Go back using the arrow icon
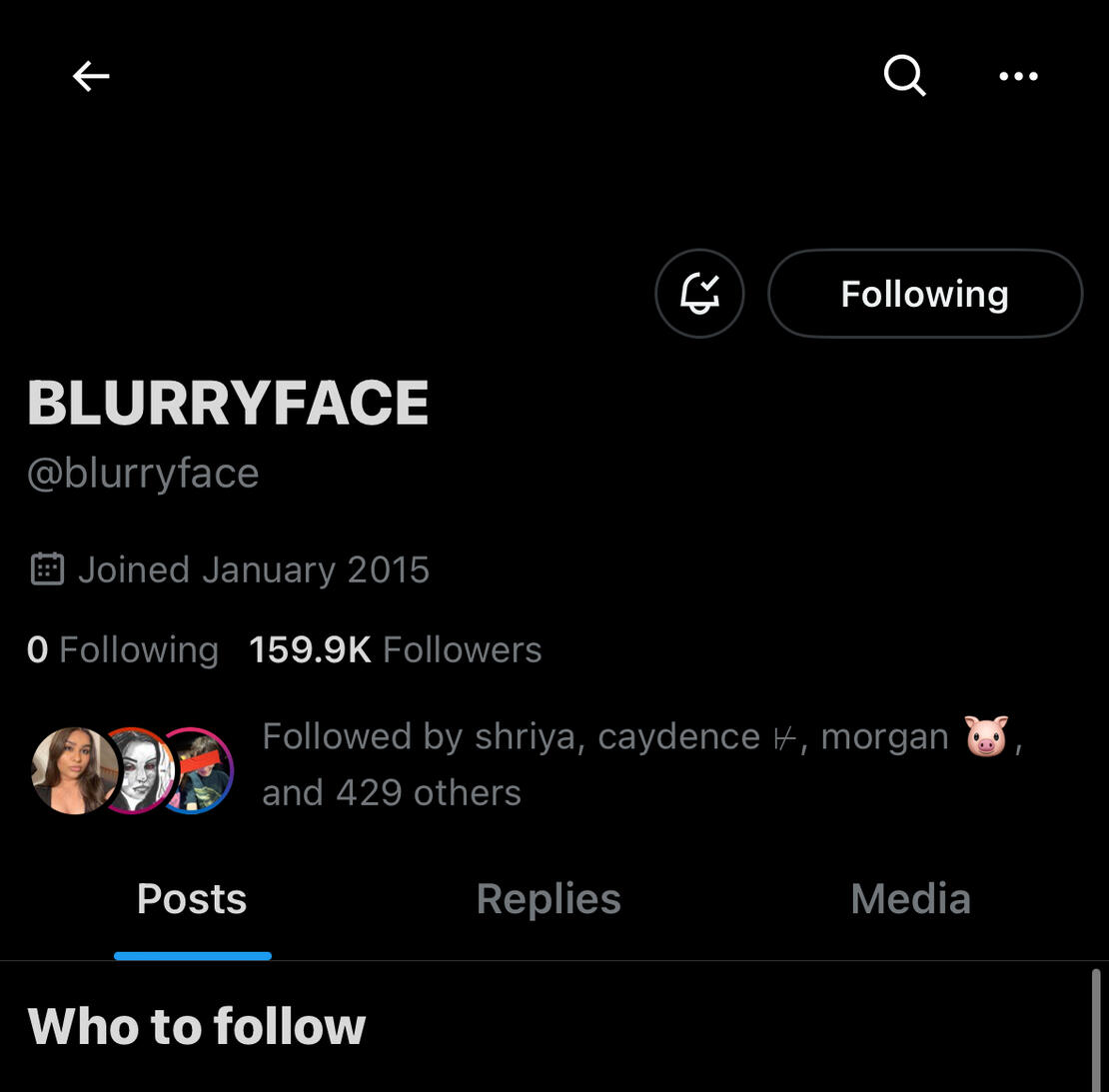The image size is (1109, 1092). (x=91, y=76)
